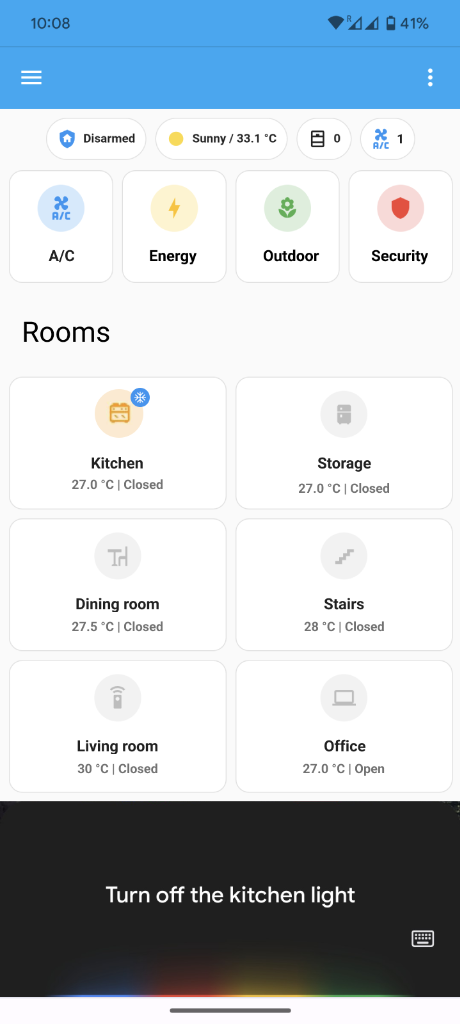Open the A/C card
The image size is (460, 1024).
tap(61, 227)
